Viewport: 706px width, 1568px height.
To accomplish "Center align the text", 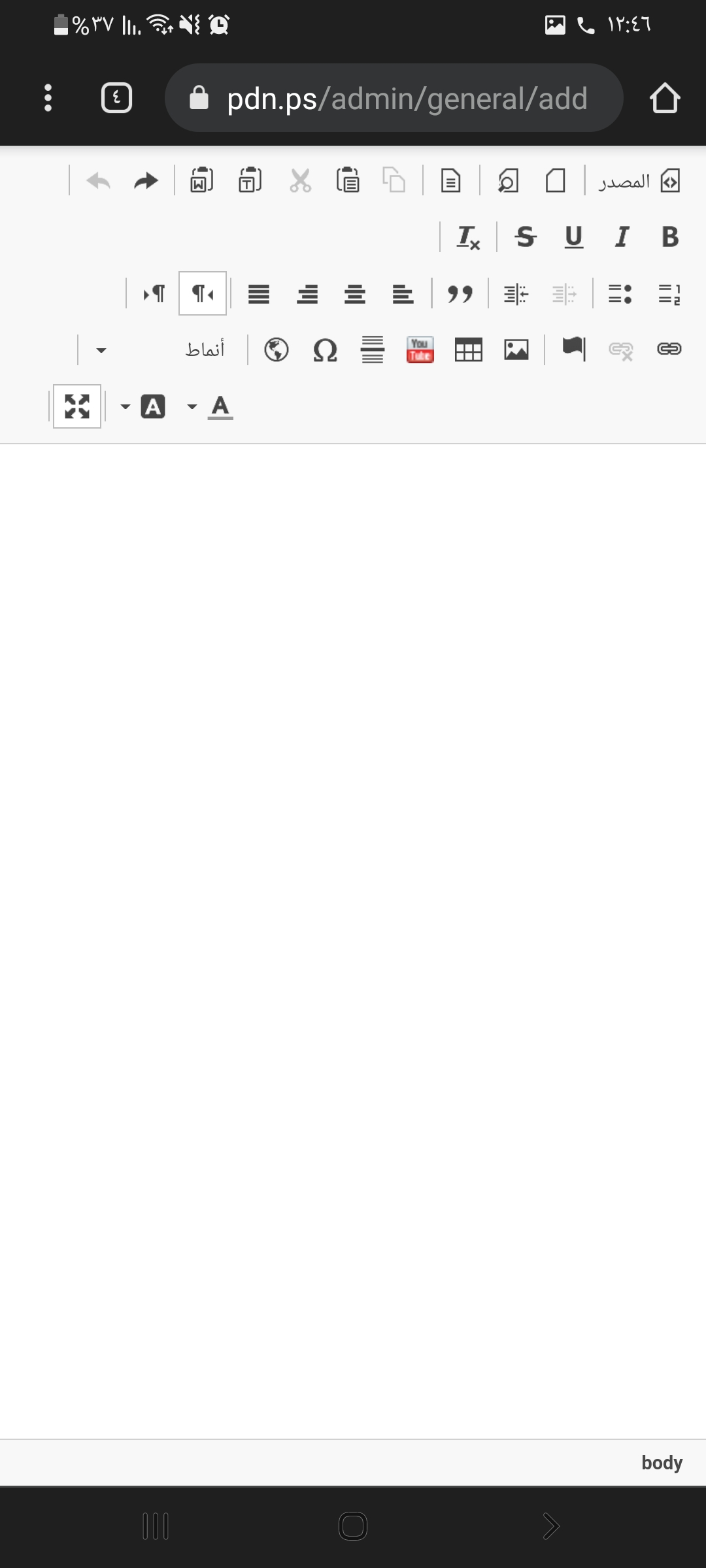I will click(355, 294).
